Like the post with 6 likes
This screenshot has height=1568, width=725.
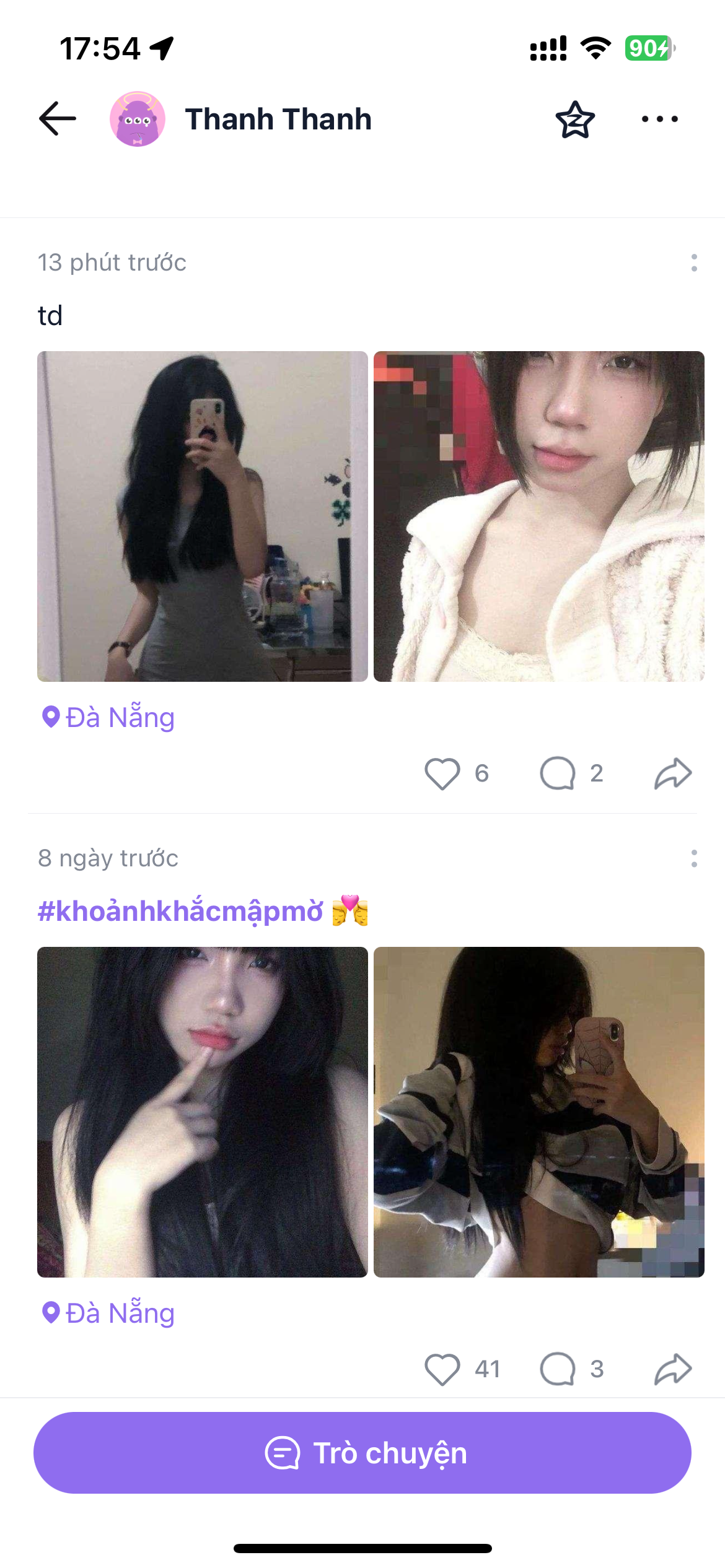tap(442, 773)
